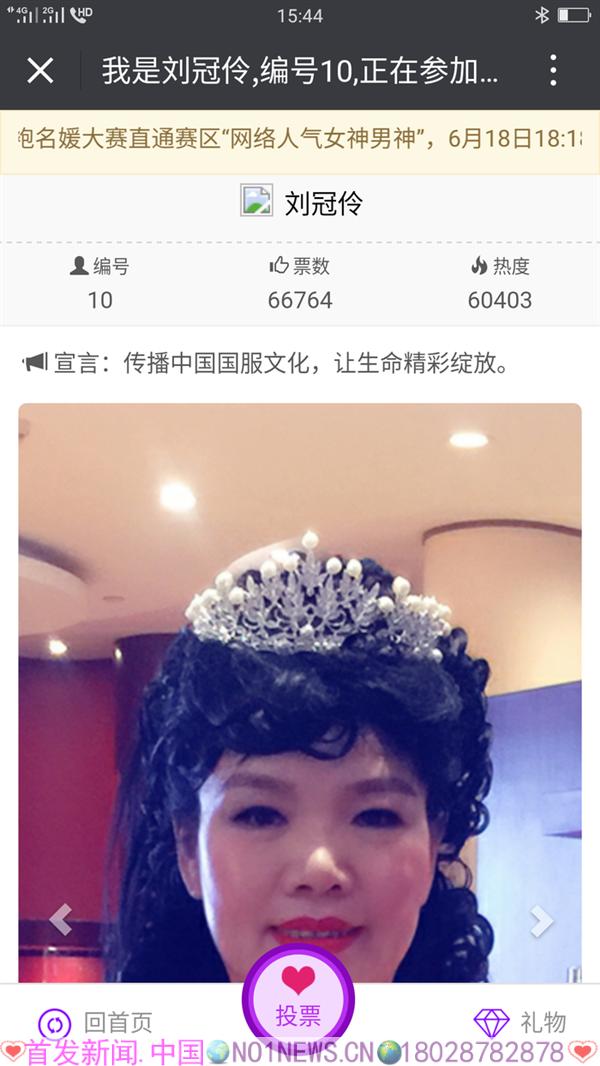This screenshot has width=600, height=1066.
Task: Show the previous photo with left arrow
Action: click(x=60, y=919)
